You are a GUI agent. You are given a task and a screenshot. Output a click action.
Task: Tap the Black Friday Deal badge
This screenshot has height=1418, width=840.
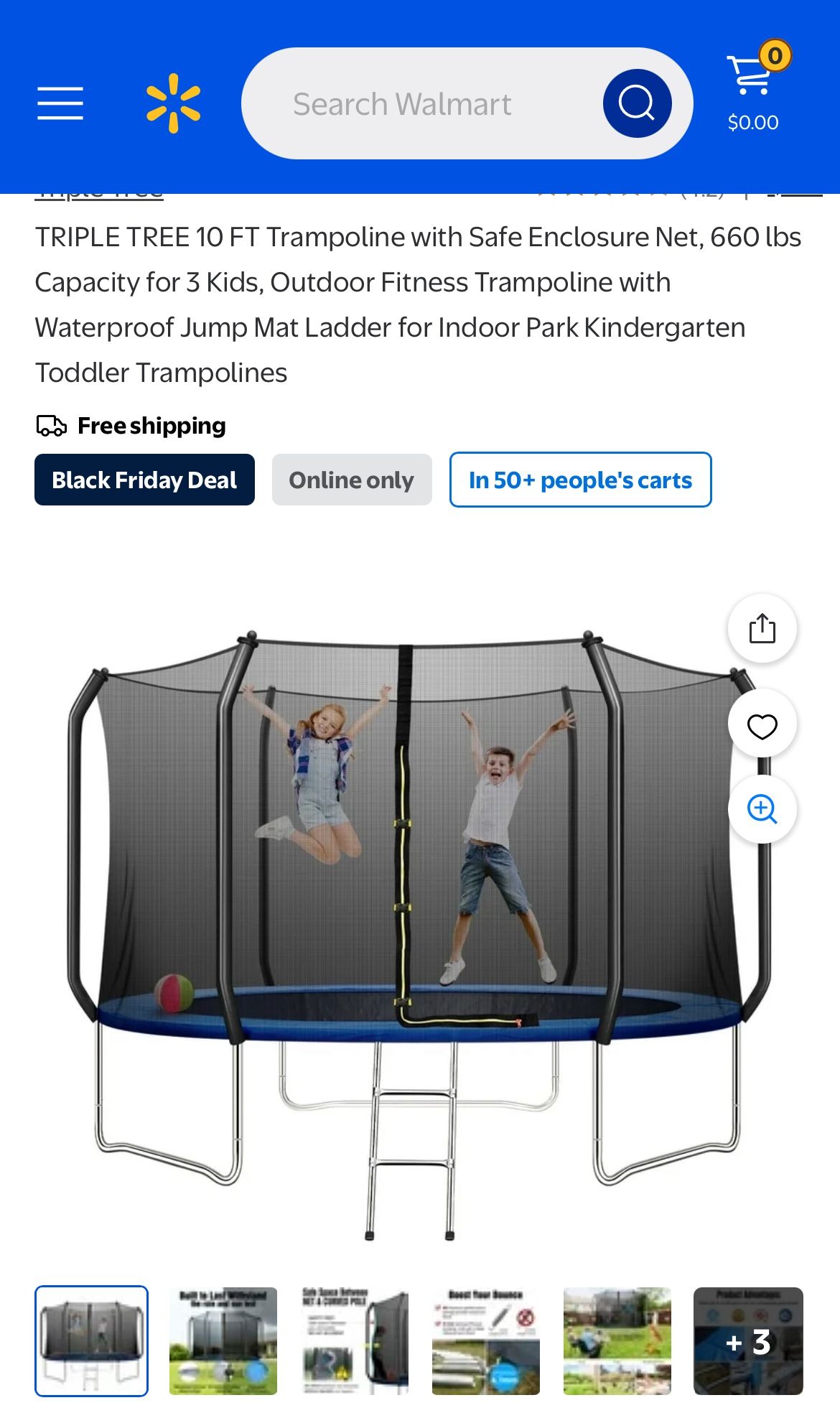tap(144, 480)
